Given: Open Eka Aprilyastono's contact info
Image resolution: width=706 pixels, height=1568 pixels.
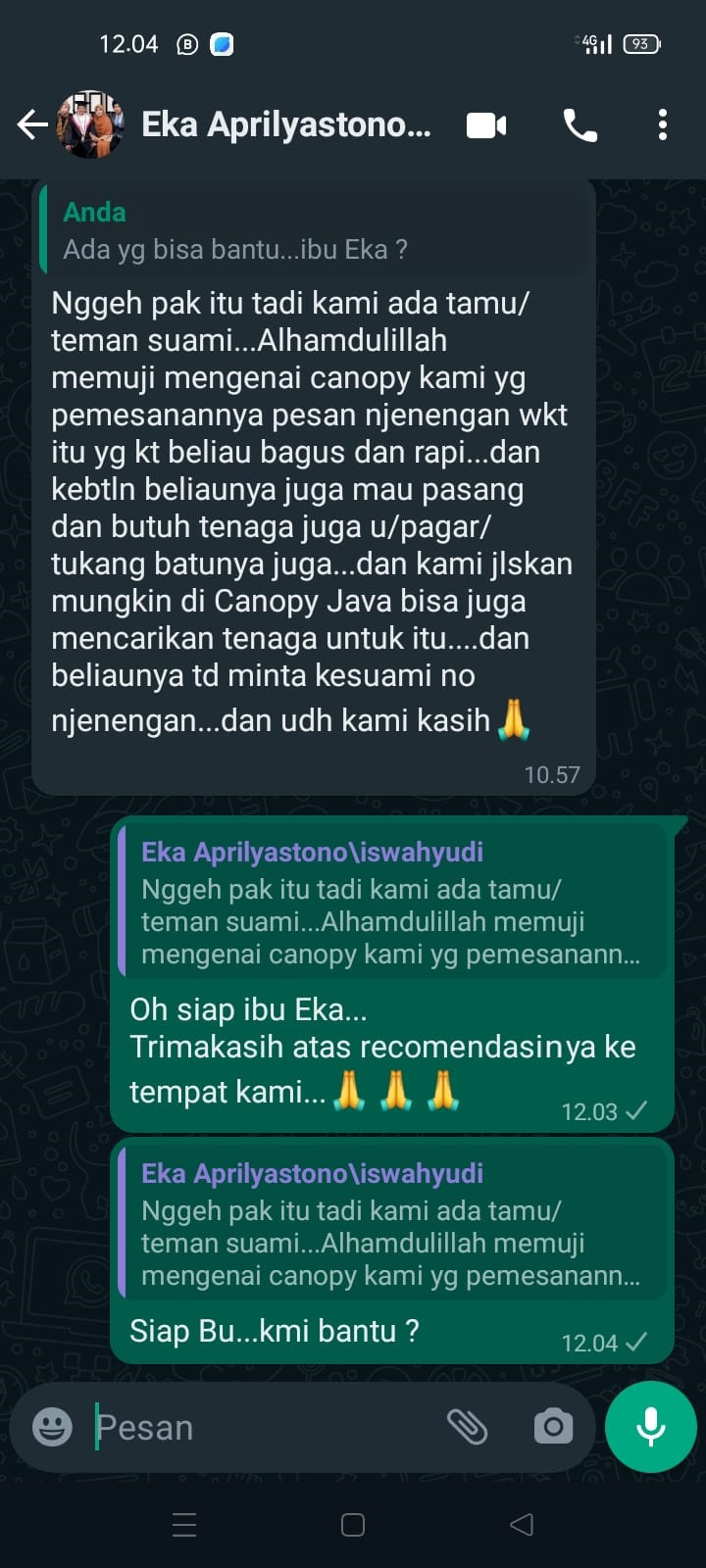Looking at the screenshot, I should (284, 124).
